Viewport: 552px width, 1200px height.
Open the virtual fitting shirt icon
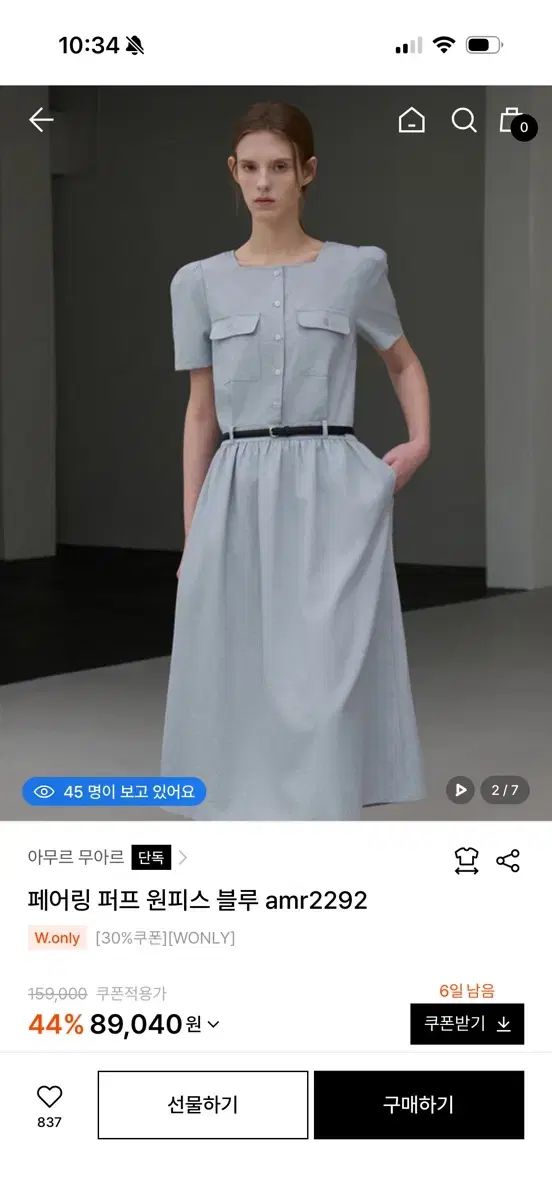click(x=466, y=860)
